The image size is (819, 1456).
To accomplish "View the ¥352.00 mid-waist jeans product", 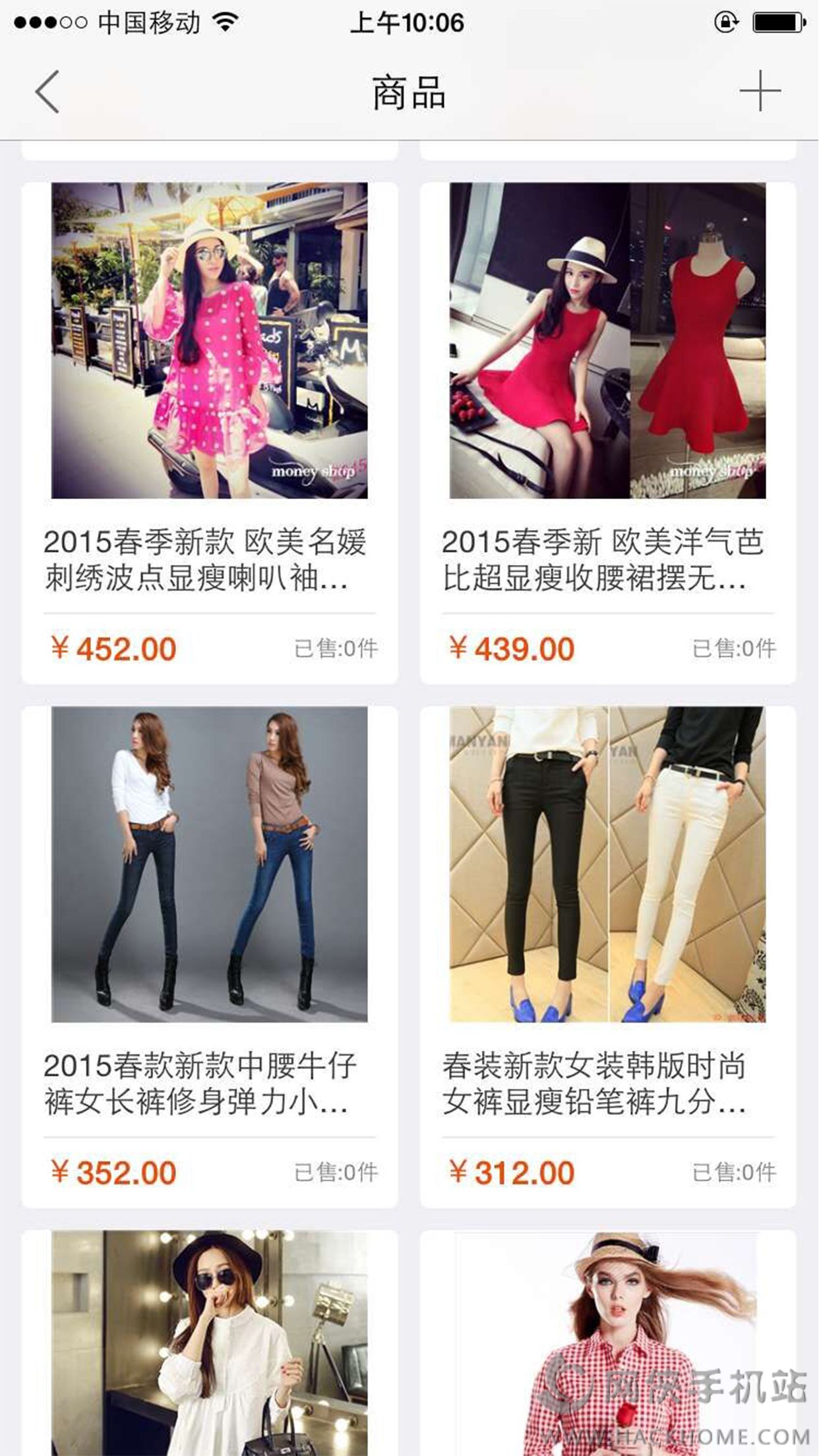I will pyautogui.click(x=210, y=864).
